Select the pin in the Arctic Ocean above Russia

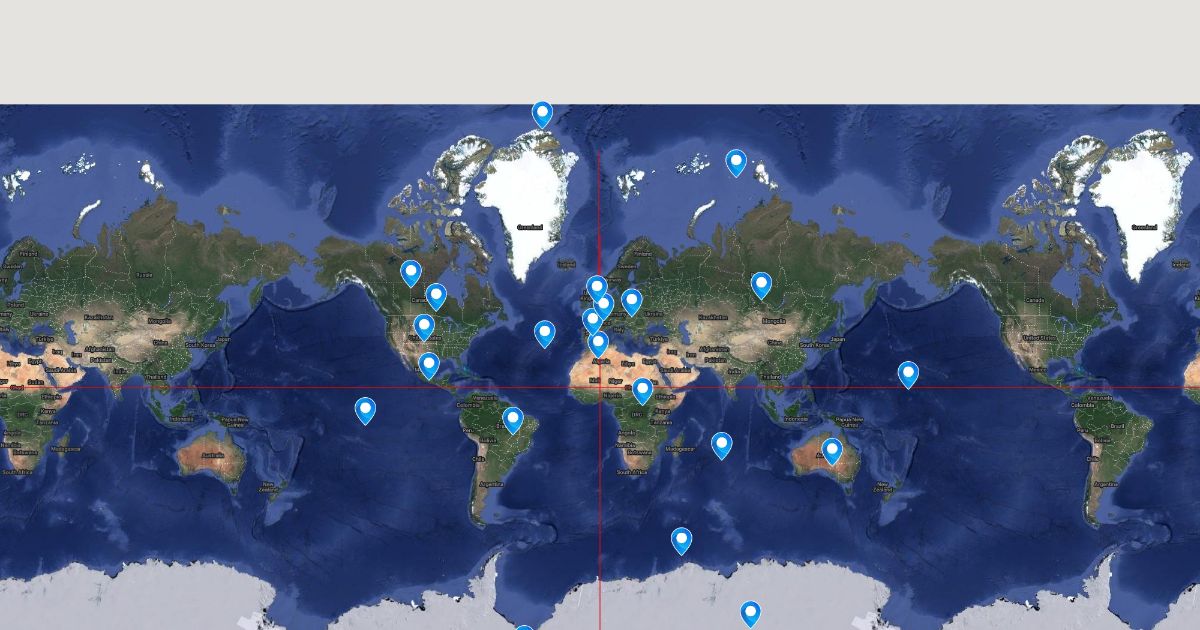coord(736,161)
